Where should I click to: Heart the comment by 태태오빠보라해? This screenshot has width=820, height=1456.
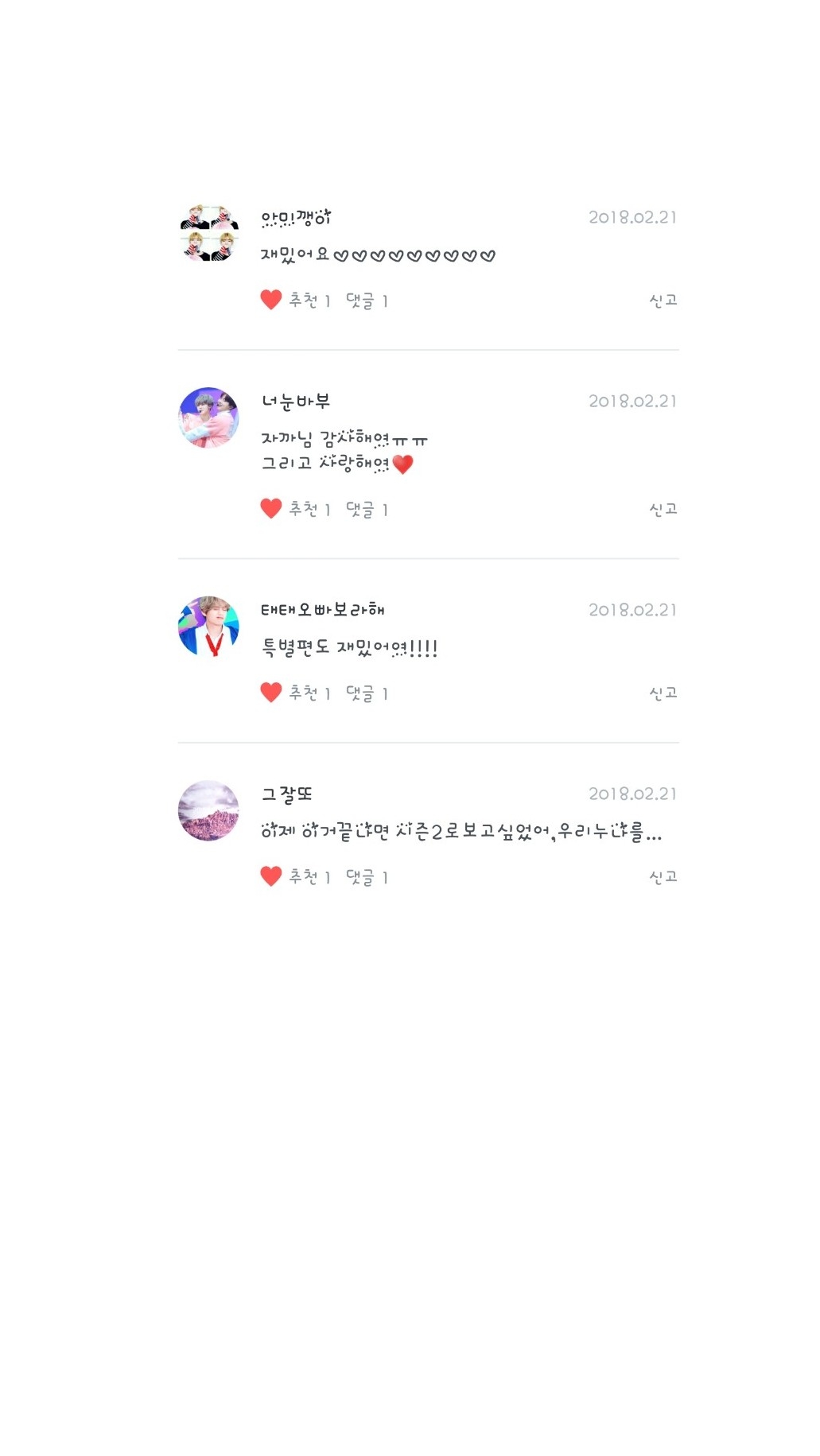coord(271,693)
